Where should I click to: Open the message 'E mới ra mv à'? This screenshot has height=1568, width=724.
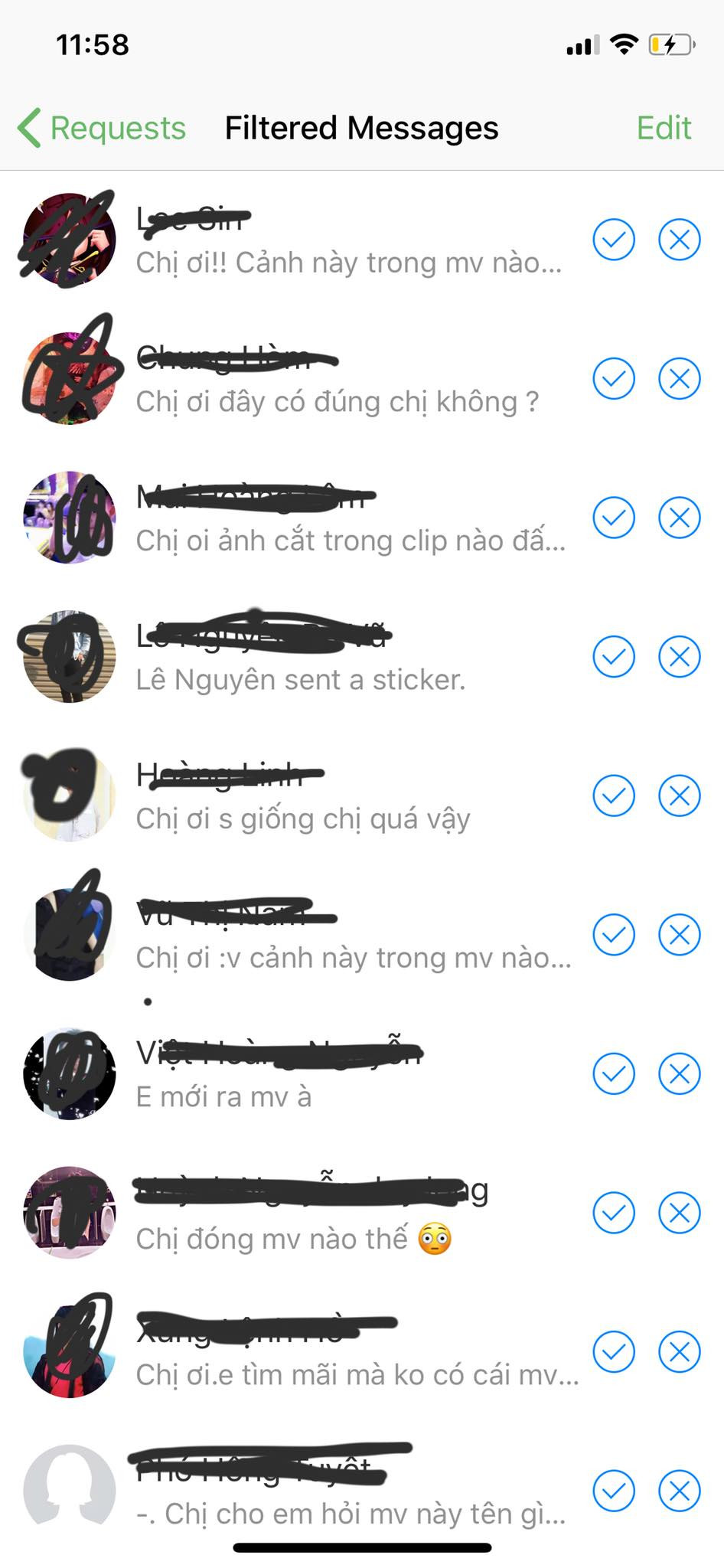tap(223, 1096)
